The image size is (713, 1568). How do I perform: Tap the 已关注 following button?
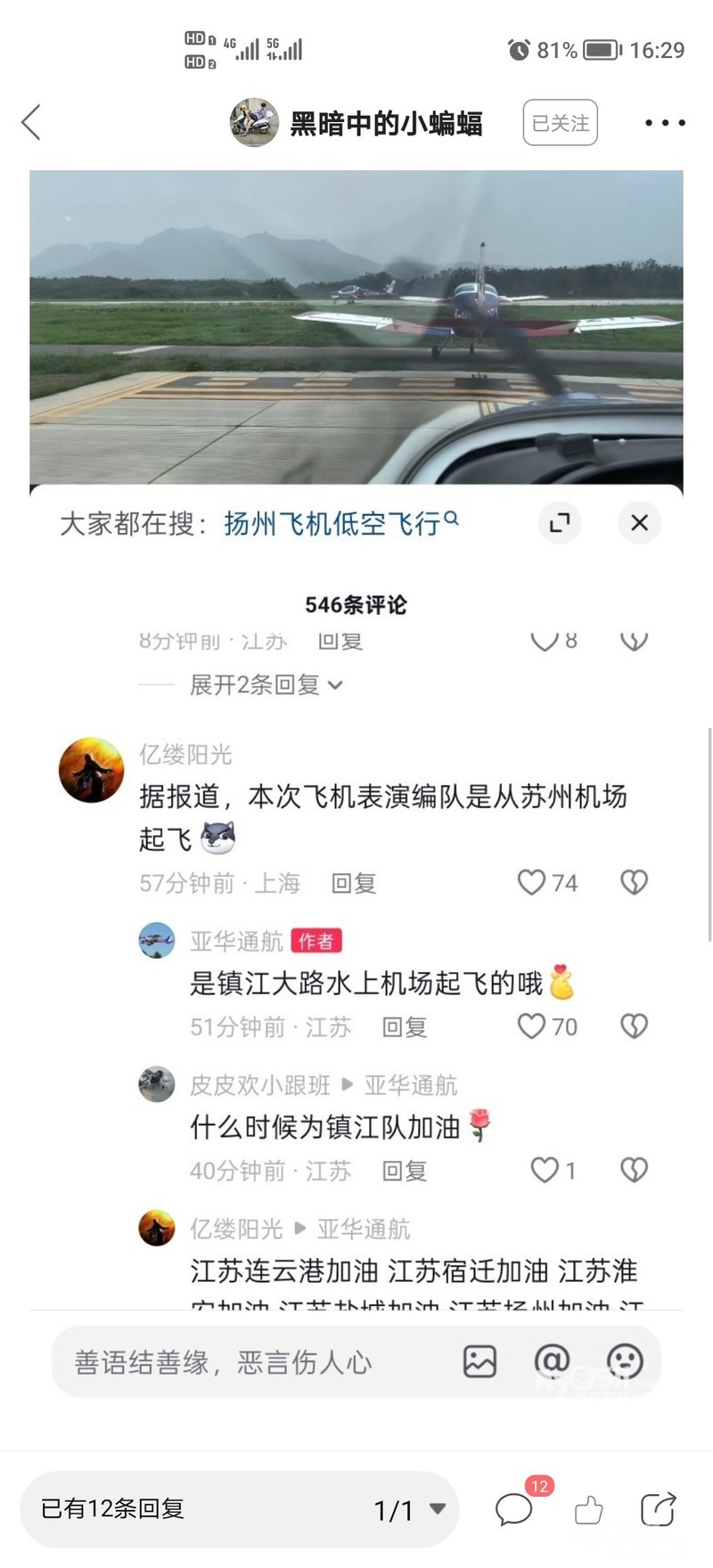(x=560, y=123)
